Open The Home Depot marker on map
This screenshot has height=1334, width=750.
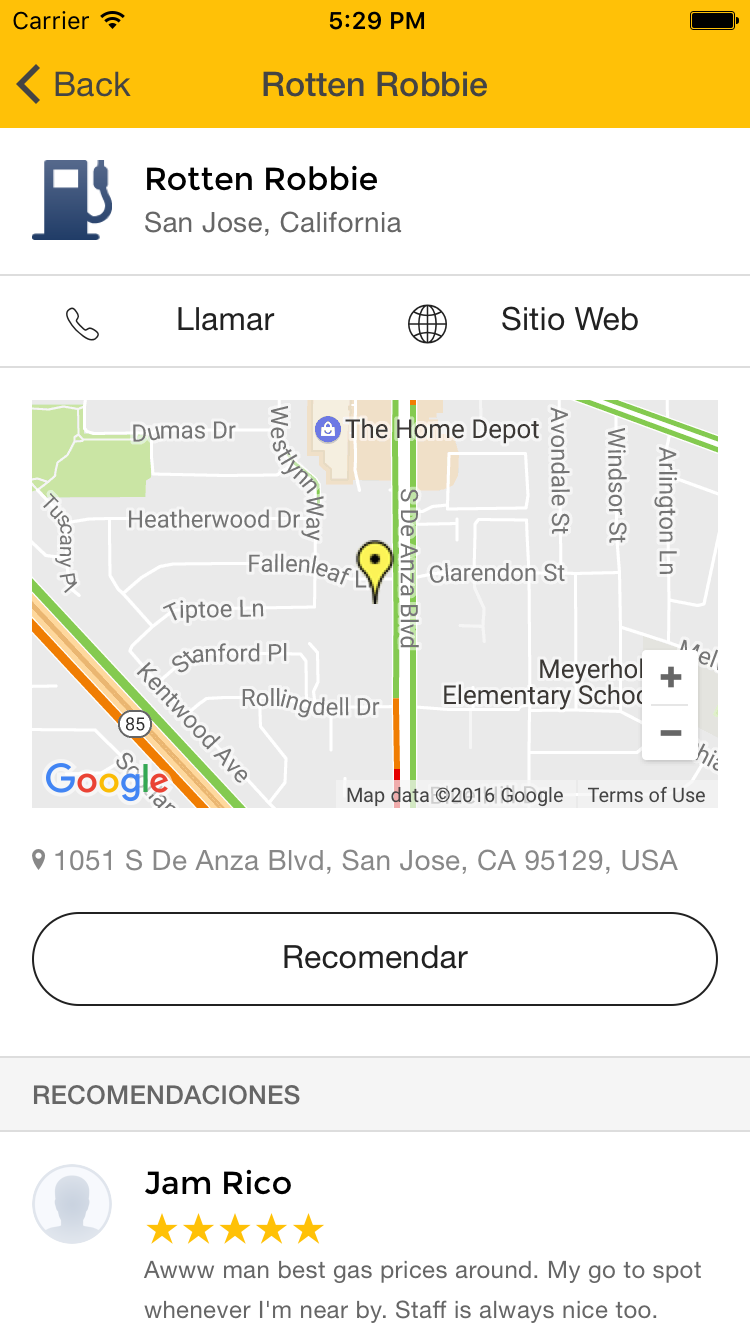(327, 430)
